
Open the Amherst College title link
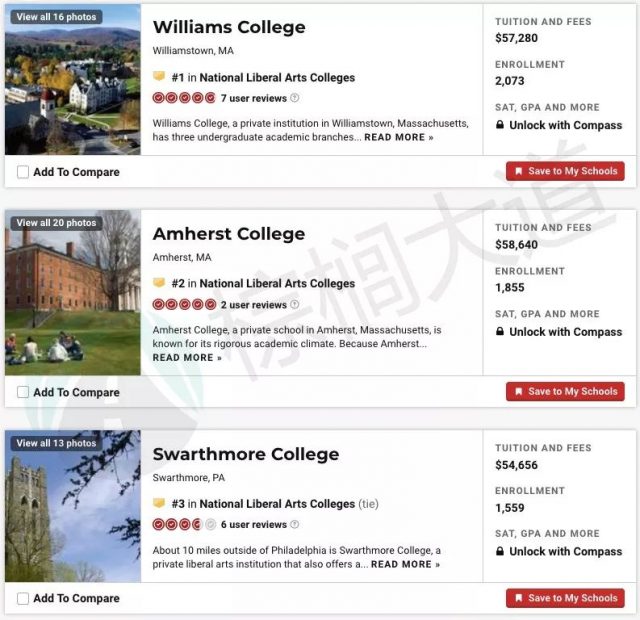pos(228,234)
